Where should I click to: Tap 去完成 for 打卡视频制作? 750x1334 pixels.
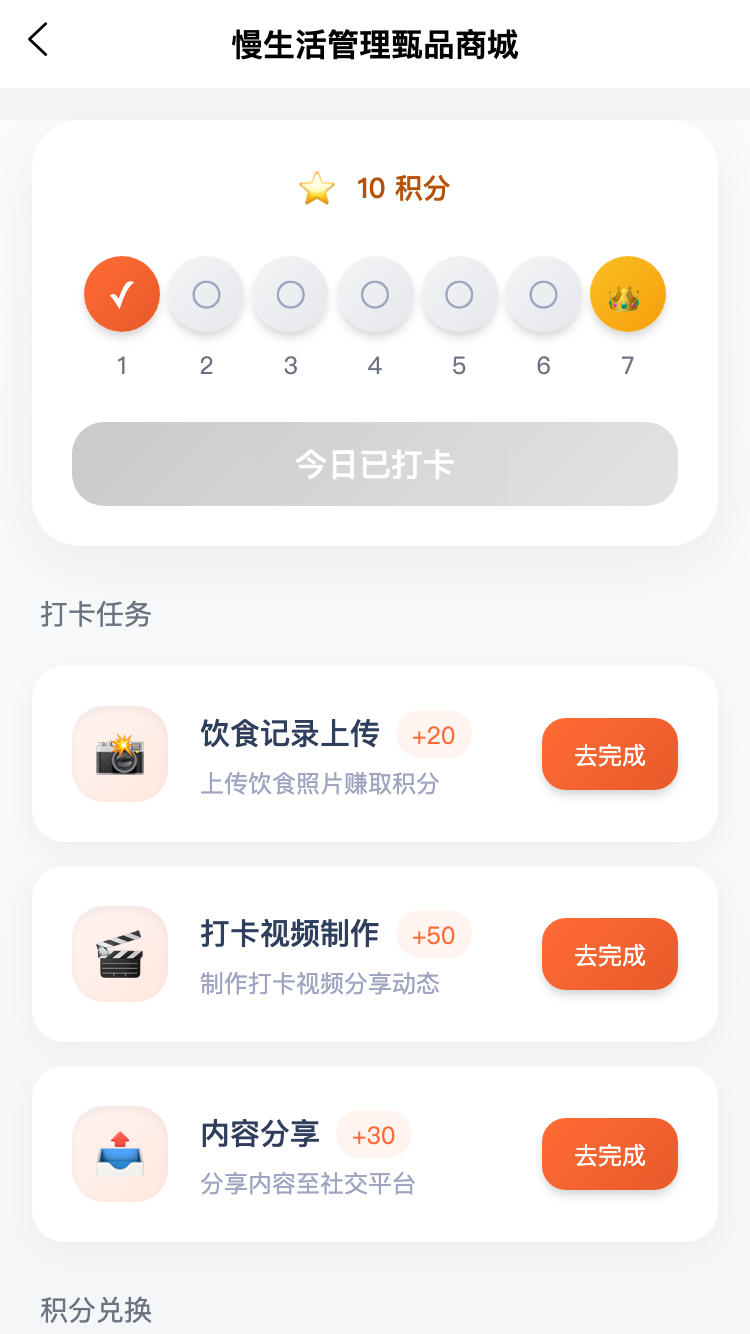coord(609,955)
